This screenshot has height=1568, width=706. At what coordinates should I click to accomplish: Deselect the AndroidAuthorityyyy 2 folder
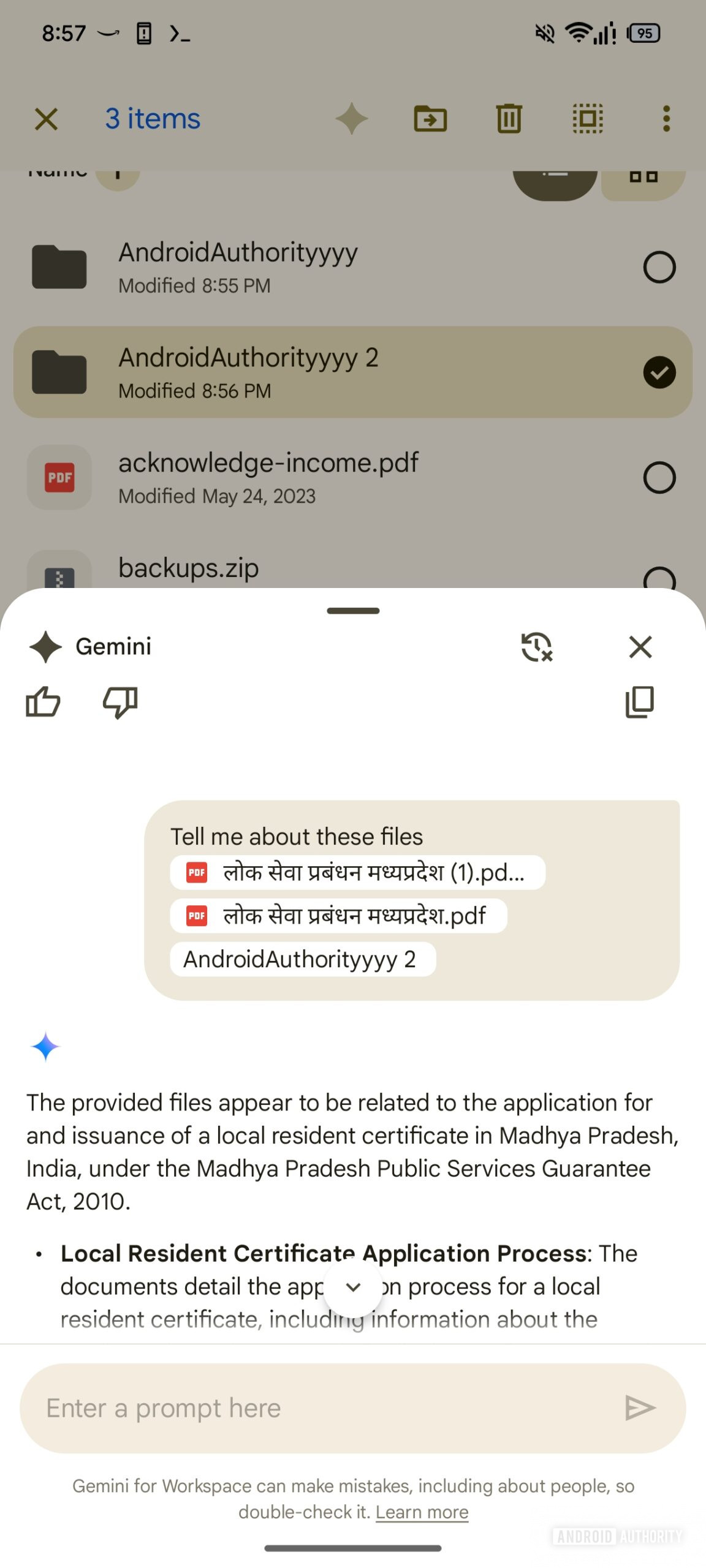click(x=659, y=372)
